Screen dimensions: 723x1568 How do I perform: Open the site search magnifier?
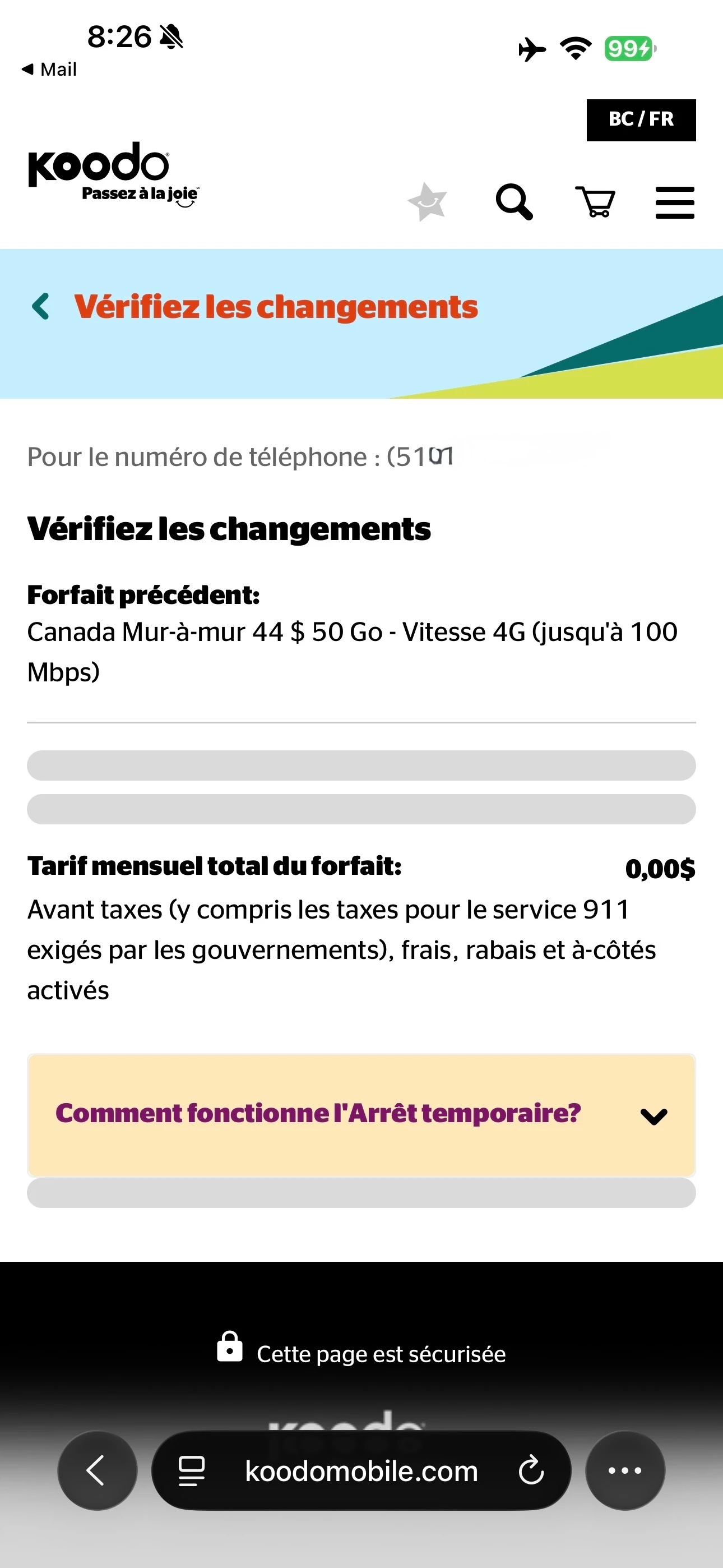(515, 202)
